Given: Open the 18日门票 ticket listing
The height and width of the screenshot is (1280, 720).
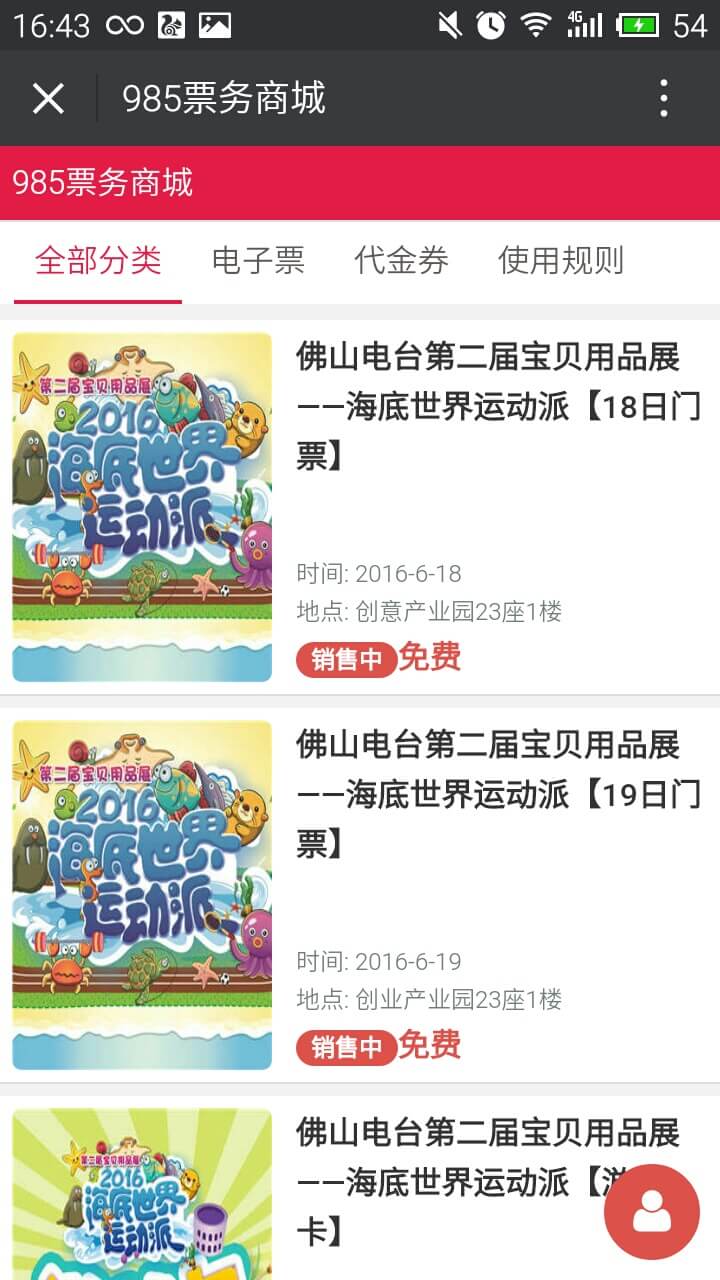Looking at the screenshot, I should (x=498, y=407).
